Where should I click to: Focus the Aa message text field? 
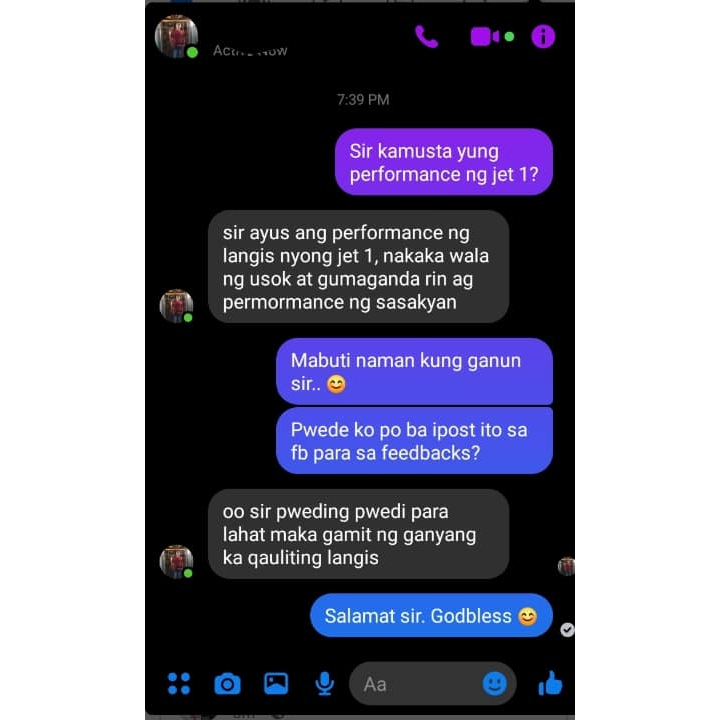(x=433, y=684)
